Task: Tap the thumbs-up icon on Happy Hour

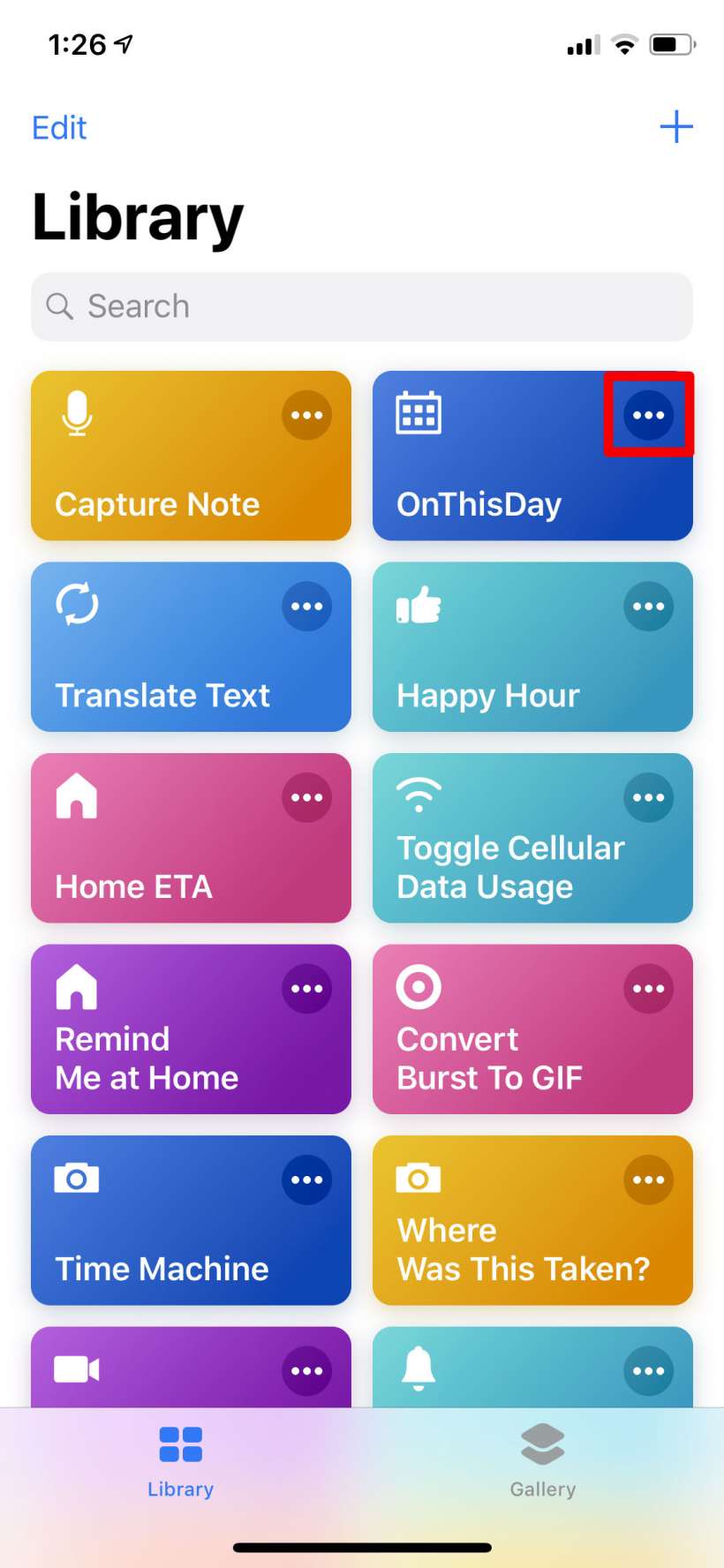Action: click(x=419, y=606)
